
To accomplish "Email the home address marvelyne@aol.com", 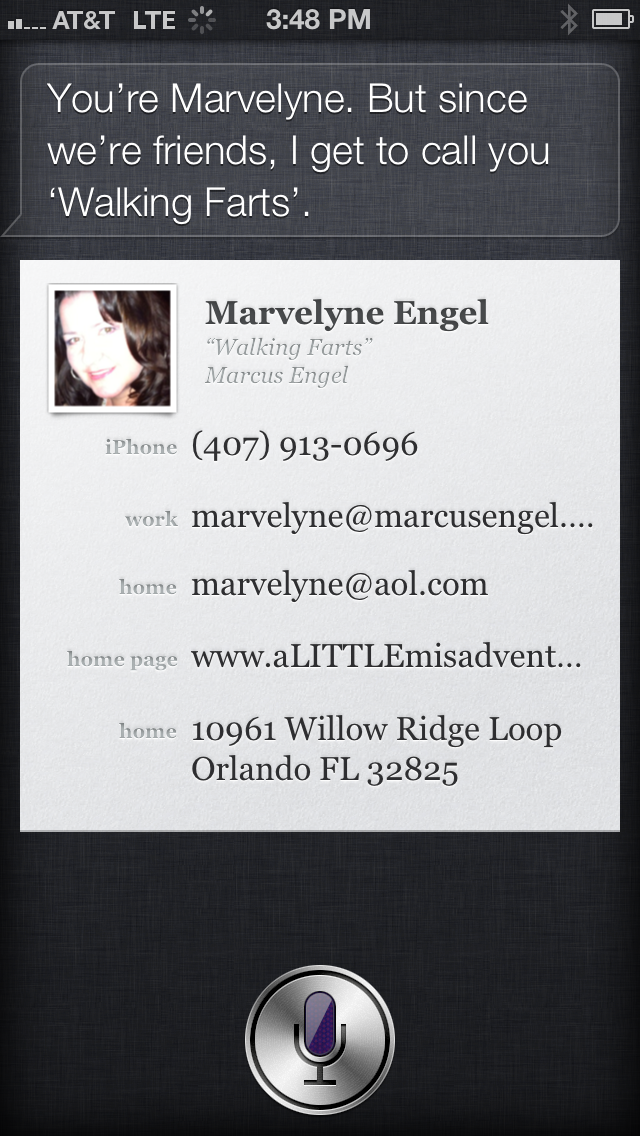I will point(339,585).
